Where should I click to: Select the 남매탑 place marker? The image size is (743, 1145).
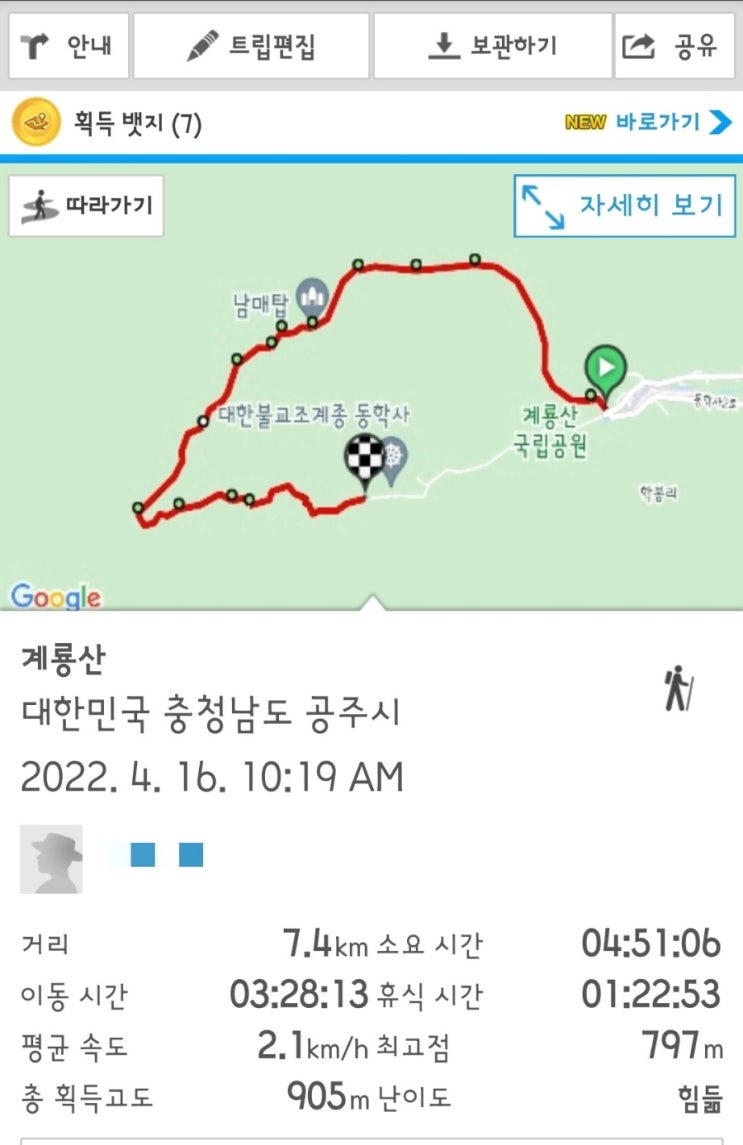pyautogui.click(x=313, y=297)
